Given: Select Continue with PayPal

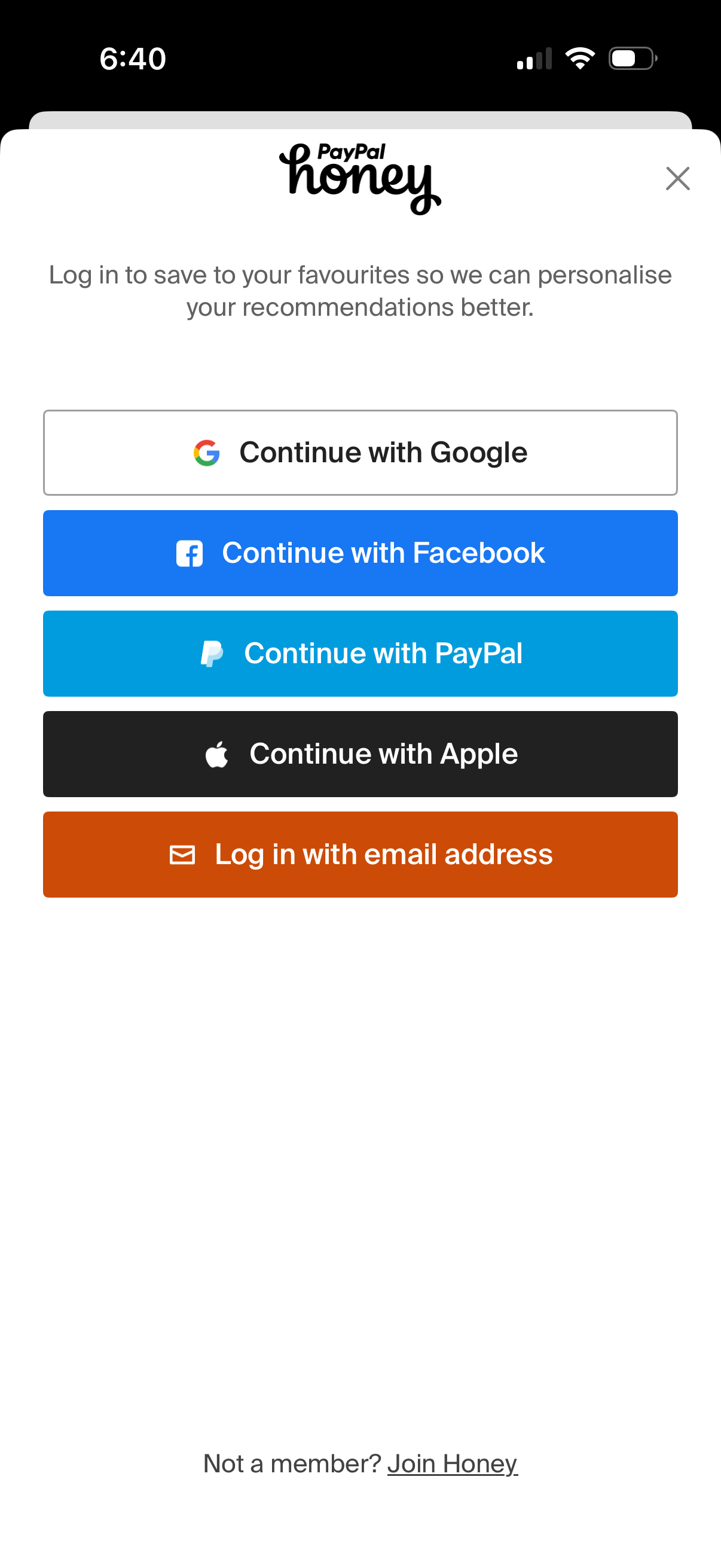Looking at the screenshot, I should click(x=360, y=652).
